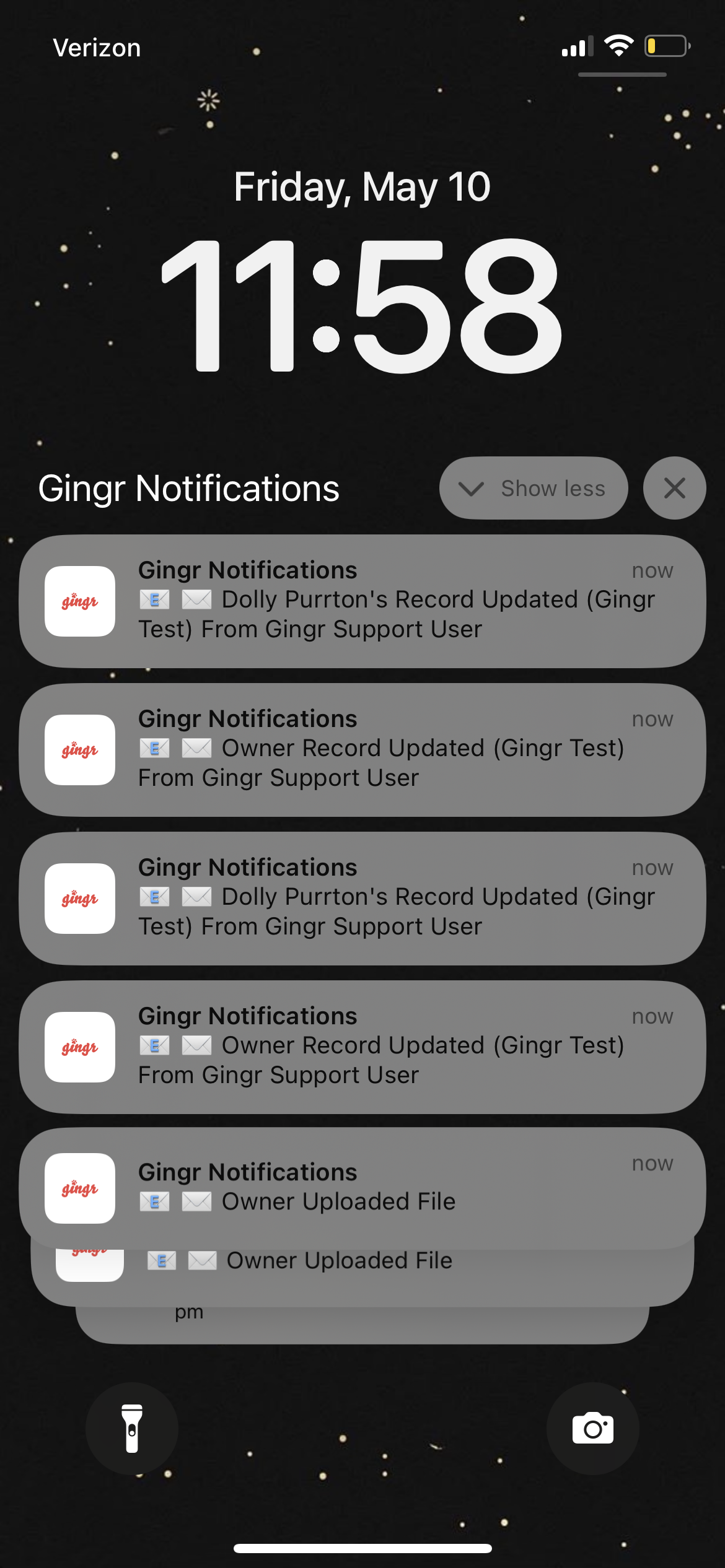Tap the Wi-Fi indicator in the status bar
This screenshot has height=1568, width=725.
(x=618, y=45)
